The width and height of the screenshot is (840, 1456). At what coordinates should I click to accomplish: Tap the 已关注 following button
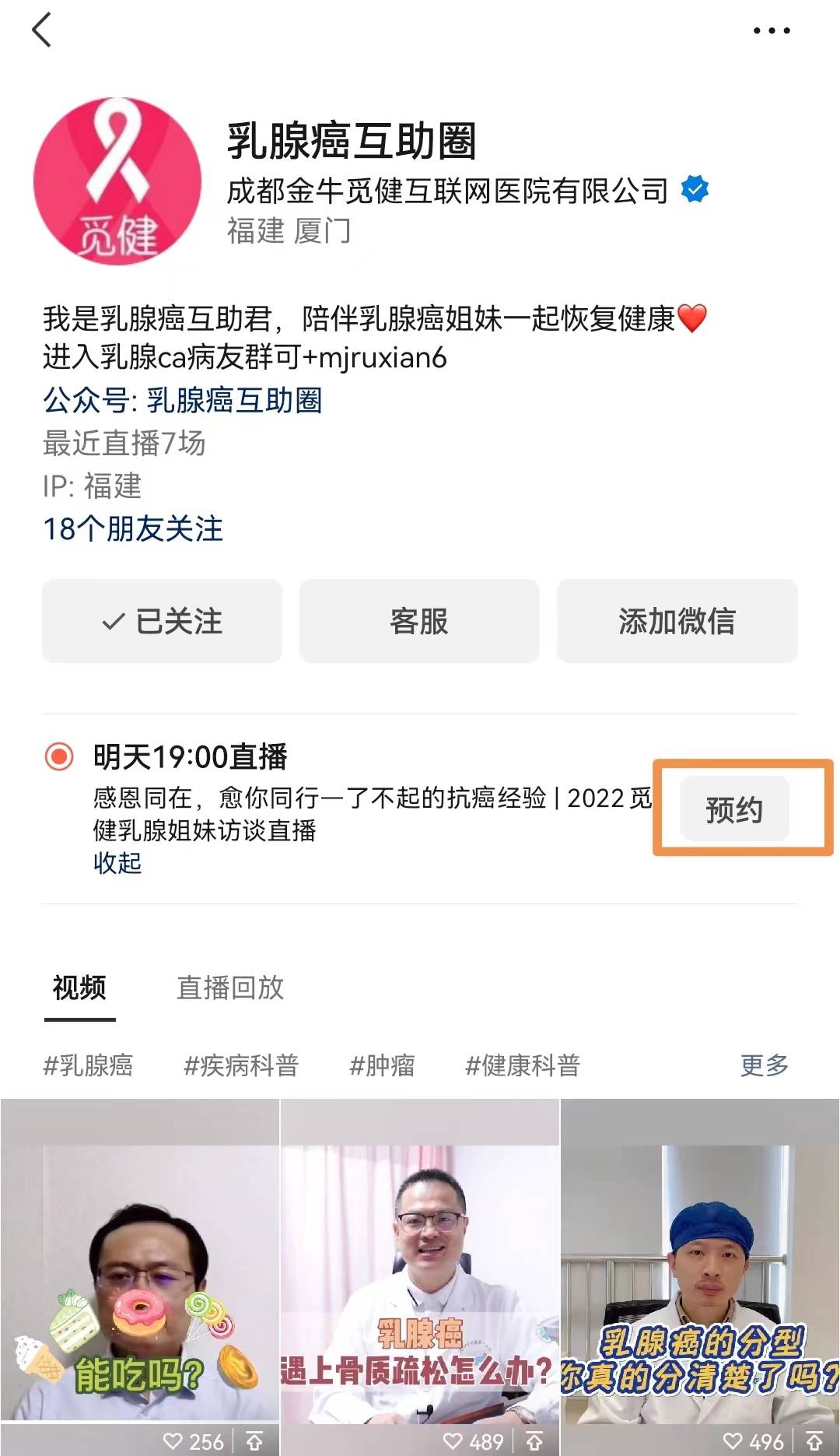click(162, 621)
